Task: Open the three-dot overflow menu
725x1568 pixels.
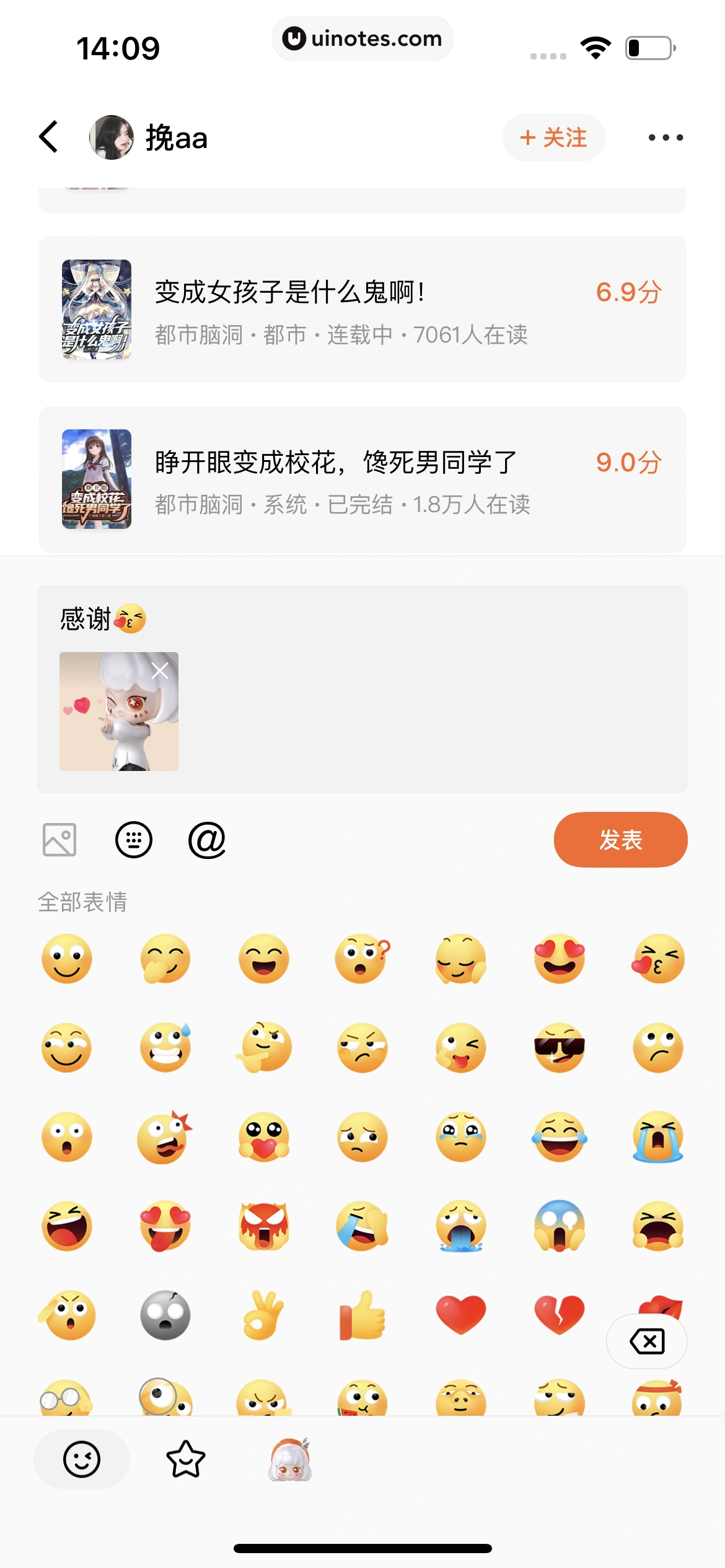Action: (x=666, y=137)
